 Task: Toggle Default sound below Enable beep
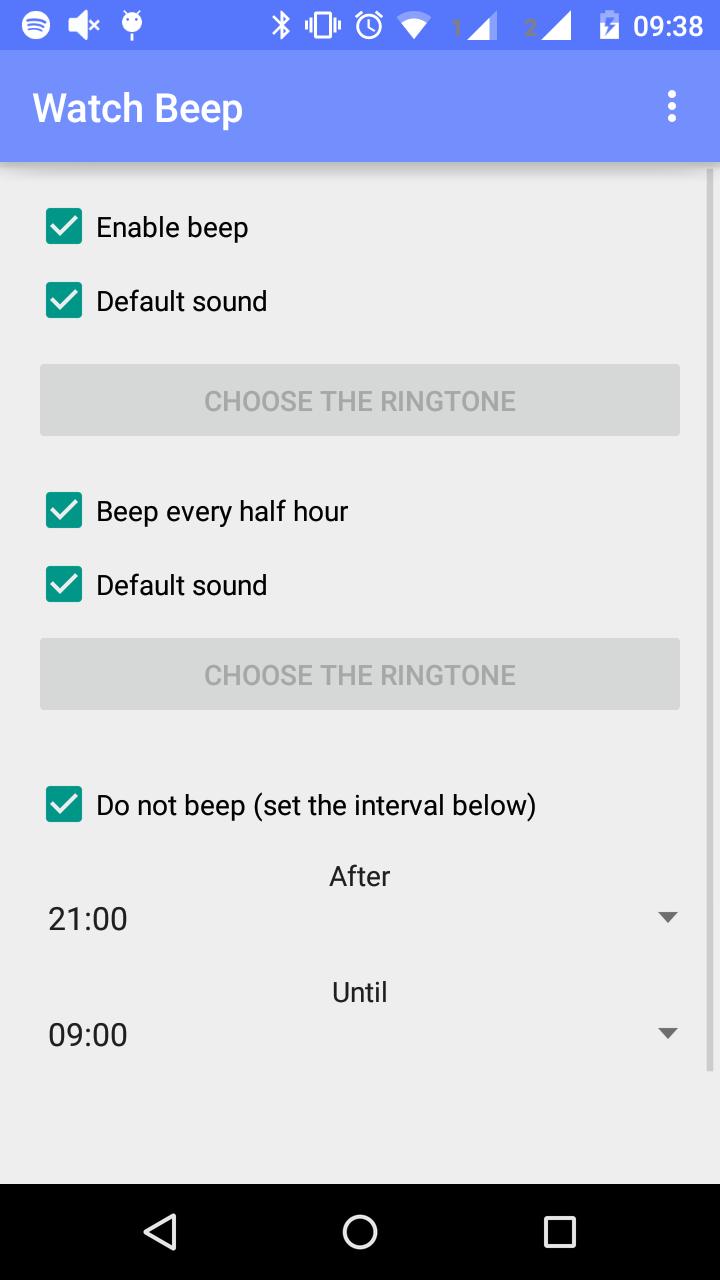coord(64,301)
